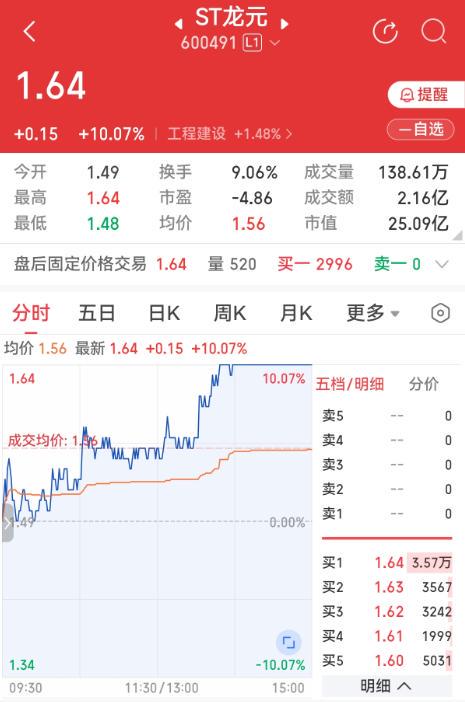Open the 更多 chart options dropdown
Viewport: 465px width, 702px height.
372,313
